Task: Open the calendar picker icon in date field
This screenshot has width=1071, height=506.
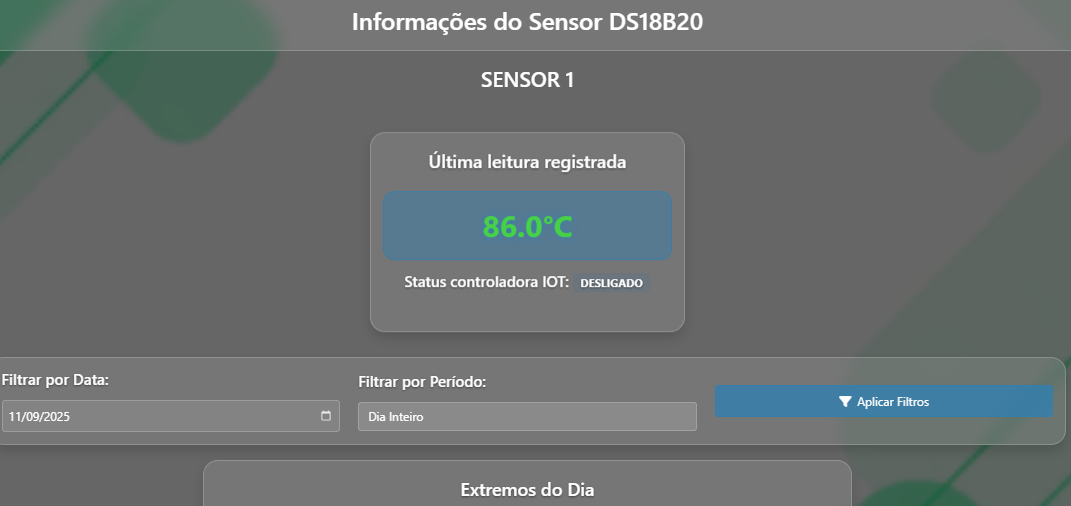Action: (x=326, y=416)
